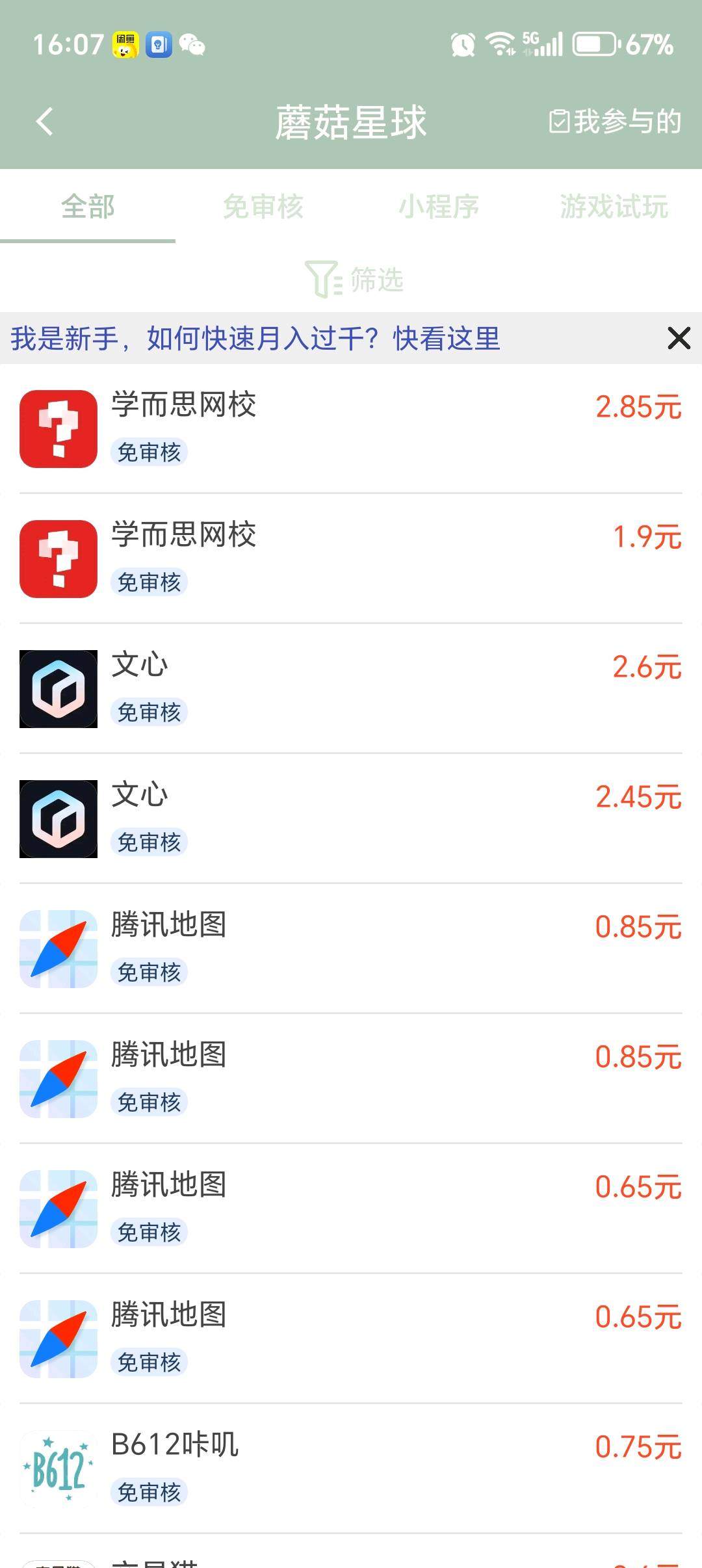The width and height of the screenshot is (702, 1568).
Task: Tap the 筛选 funnel icon
Action: (323, 278)
